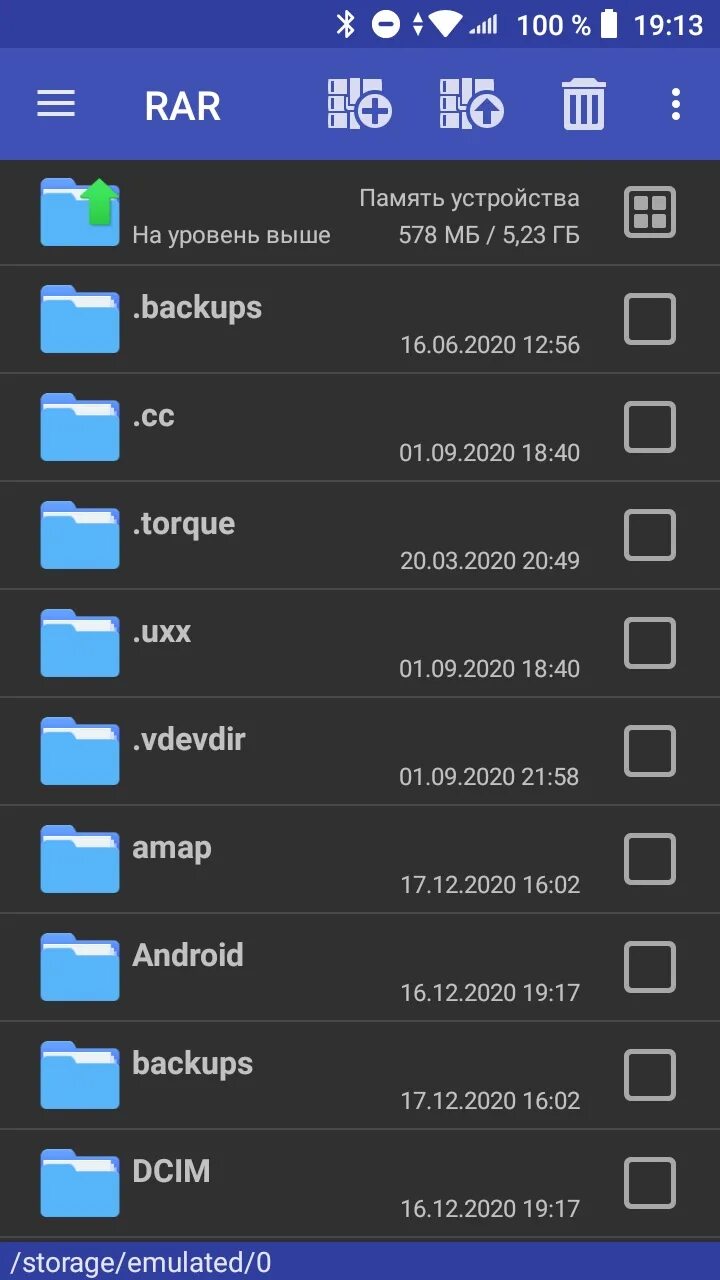Open the overflow menu
Image resolution: width=720 pixels, height=1280 pixels.
tap(676, 104)
